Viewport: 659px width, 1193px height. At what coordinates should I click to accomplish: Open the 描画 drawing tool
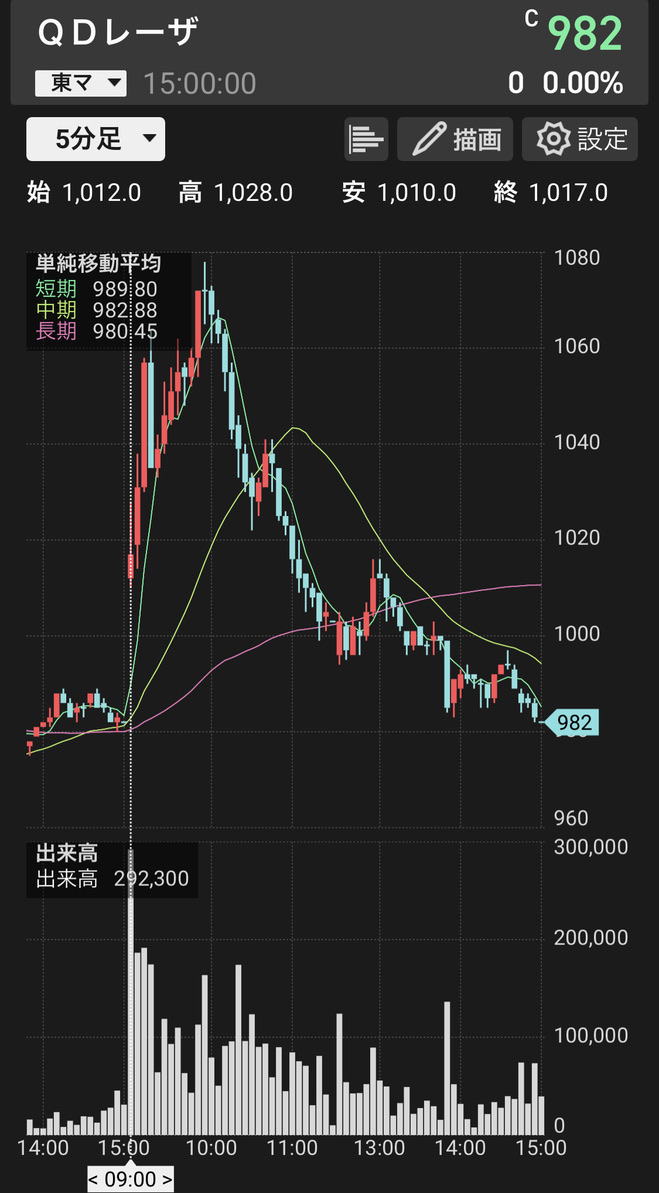click(x=455, y=139)
